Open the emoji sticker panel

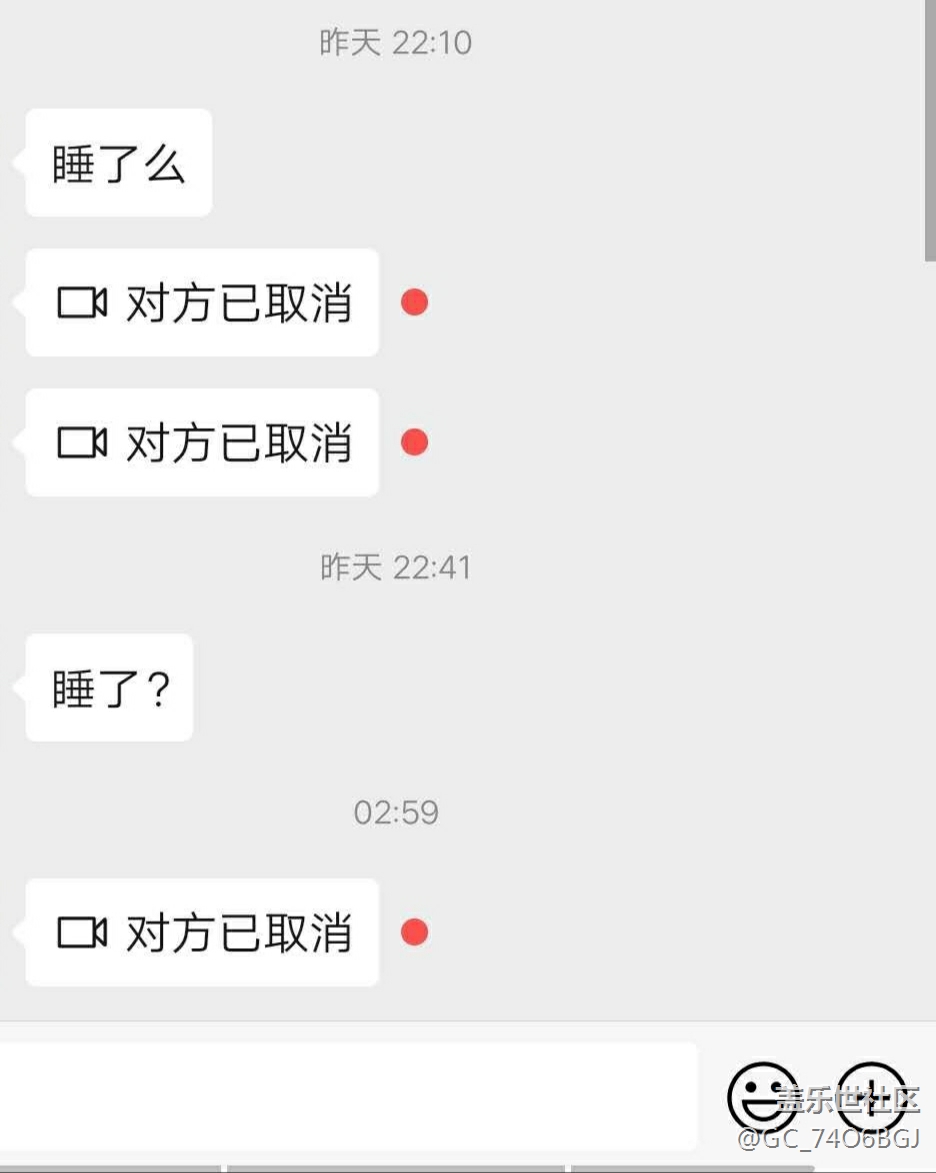pyautogui.click(x=762, y=1096)
